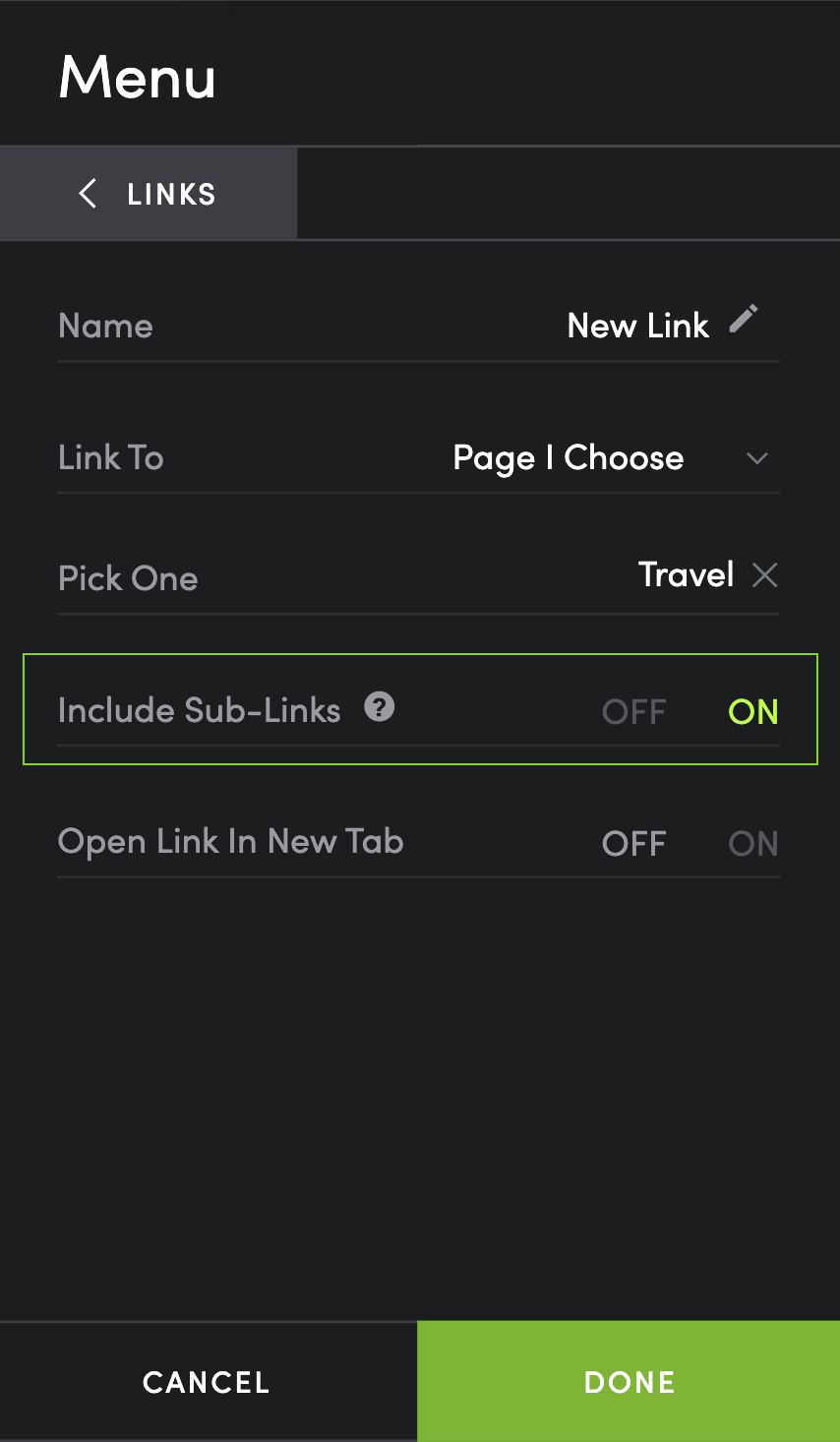Screen dimensions: 840x1442
Task: Turn on Open Link In New Tab
Action: (x=753, y=843)
